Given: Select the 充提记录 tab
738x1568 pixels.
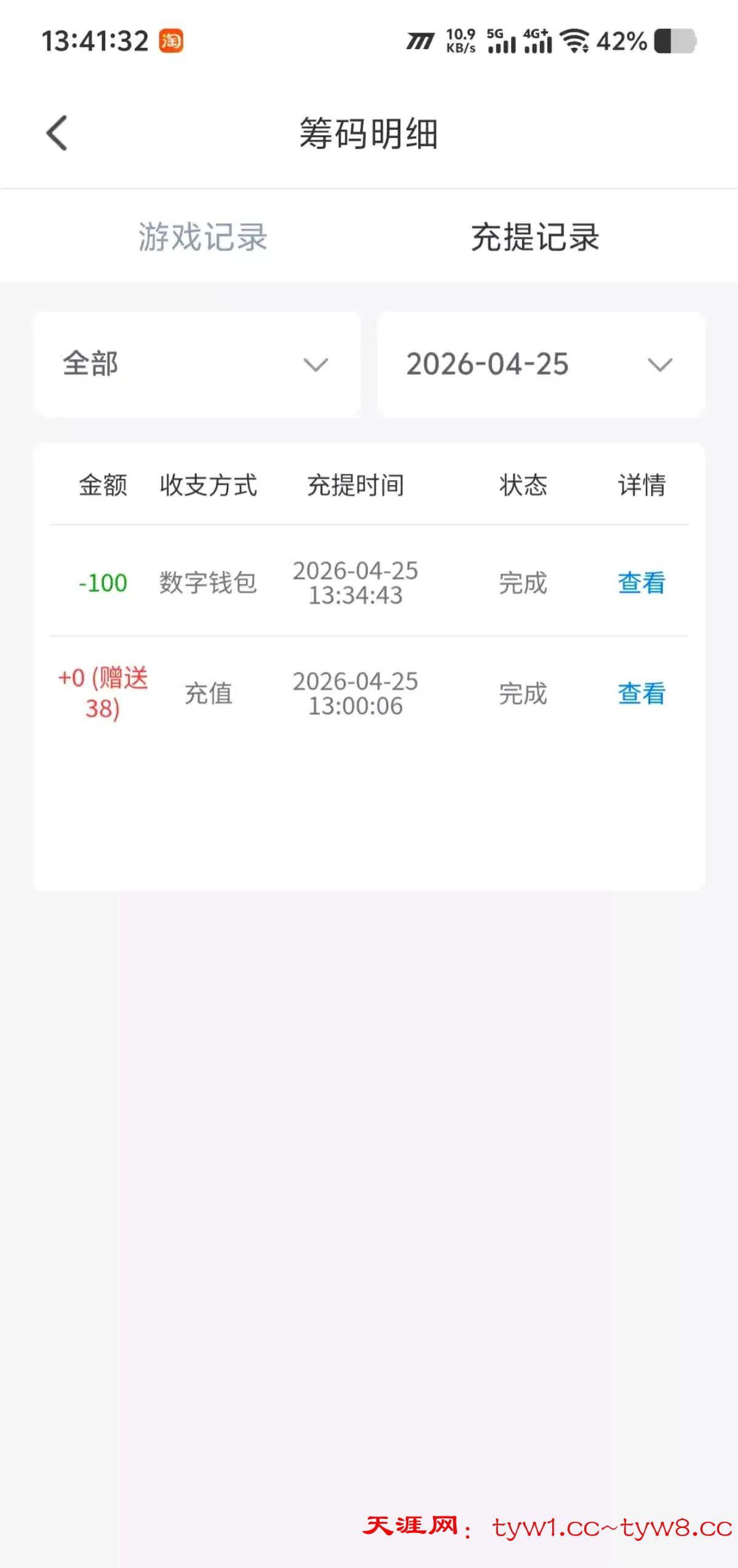Looking at the screenshot, I should (535, 237).
